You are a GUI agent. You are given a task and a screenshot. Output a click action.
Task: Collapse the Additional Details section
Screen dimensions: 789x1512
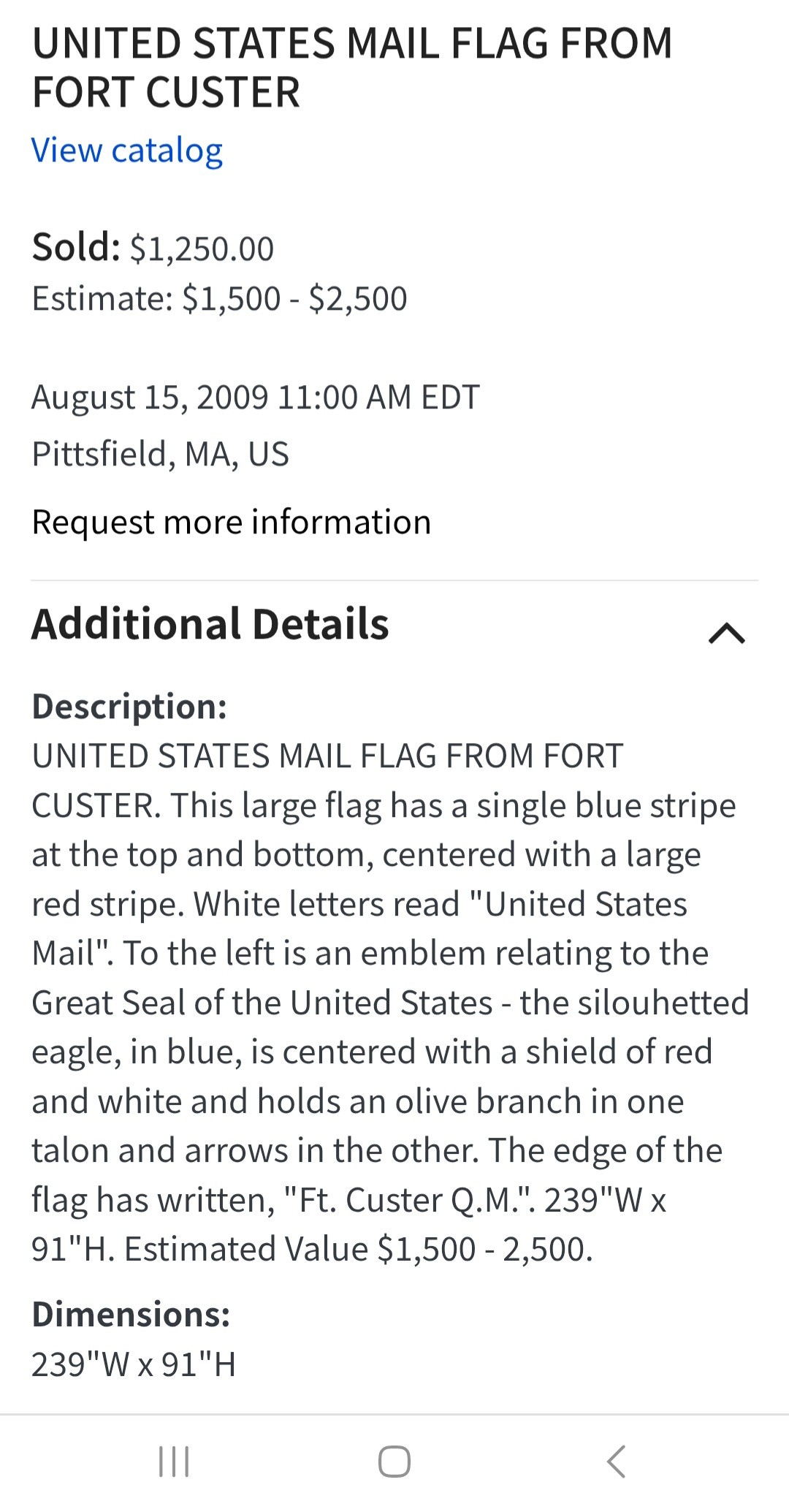pyautogui.click(x=726, y=632)
